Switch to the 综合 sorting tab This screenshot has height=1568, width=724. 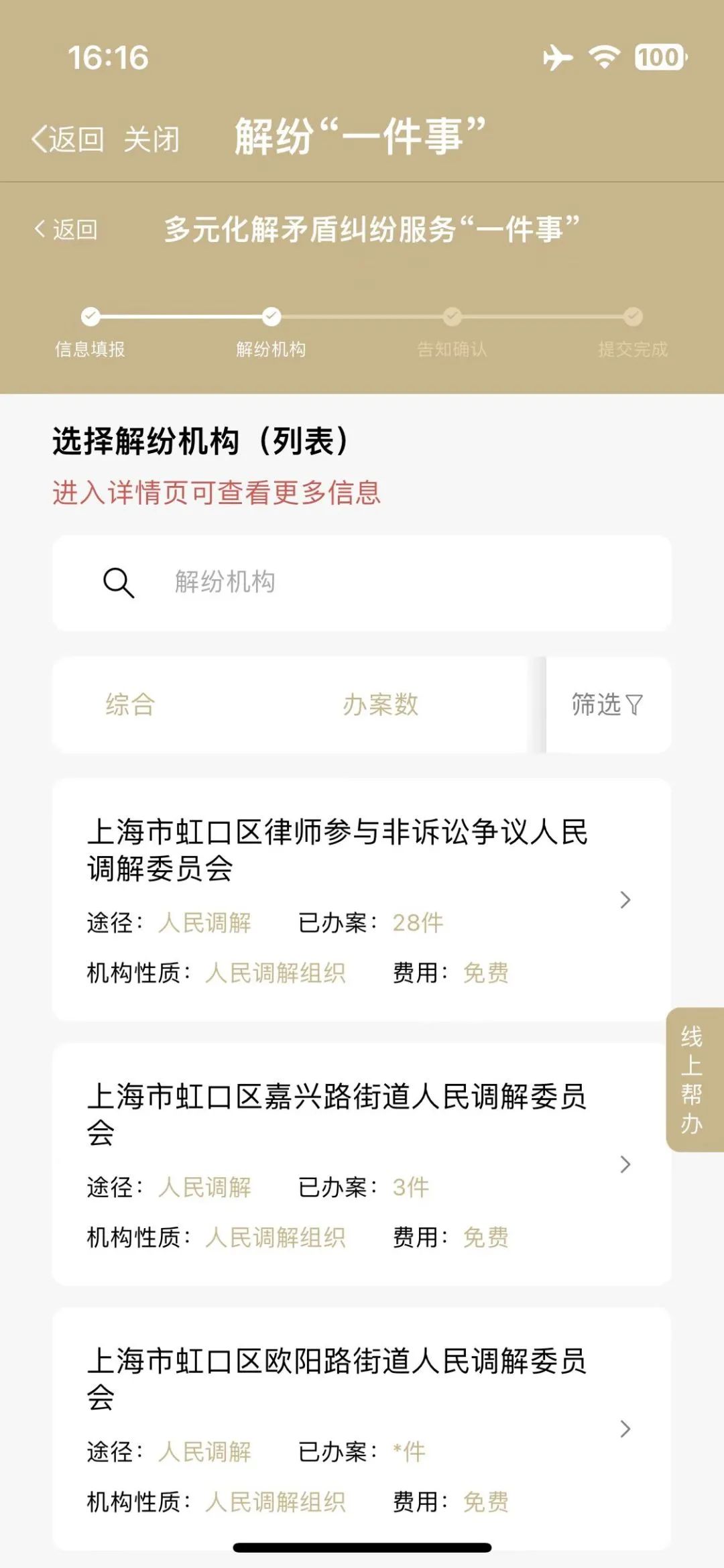coord(130,705)
